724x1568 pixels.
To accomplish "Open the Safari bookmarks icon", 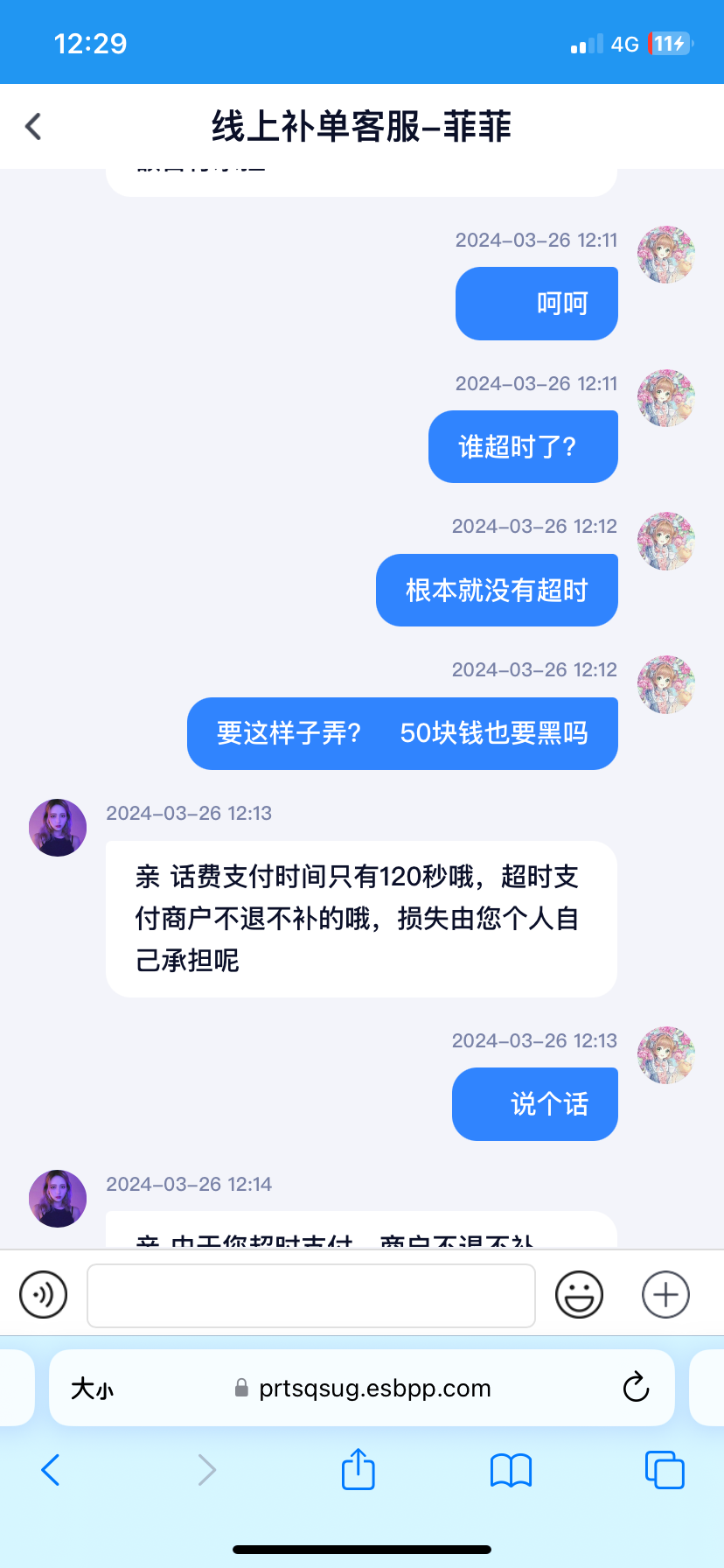I will coord(511,1470).
